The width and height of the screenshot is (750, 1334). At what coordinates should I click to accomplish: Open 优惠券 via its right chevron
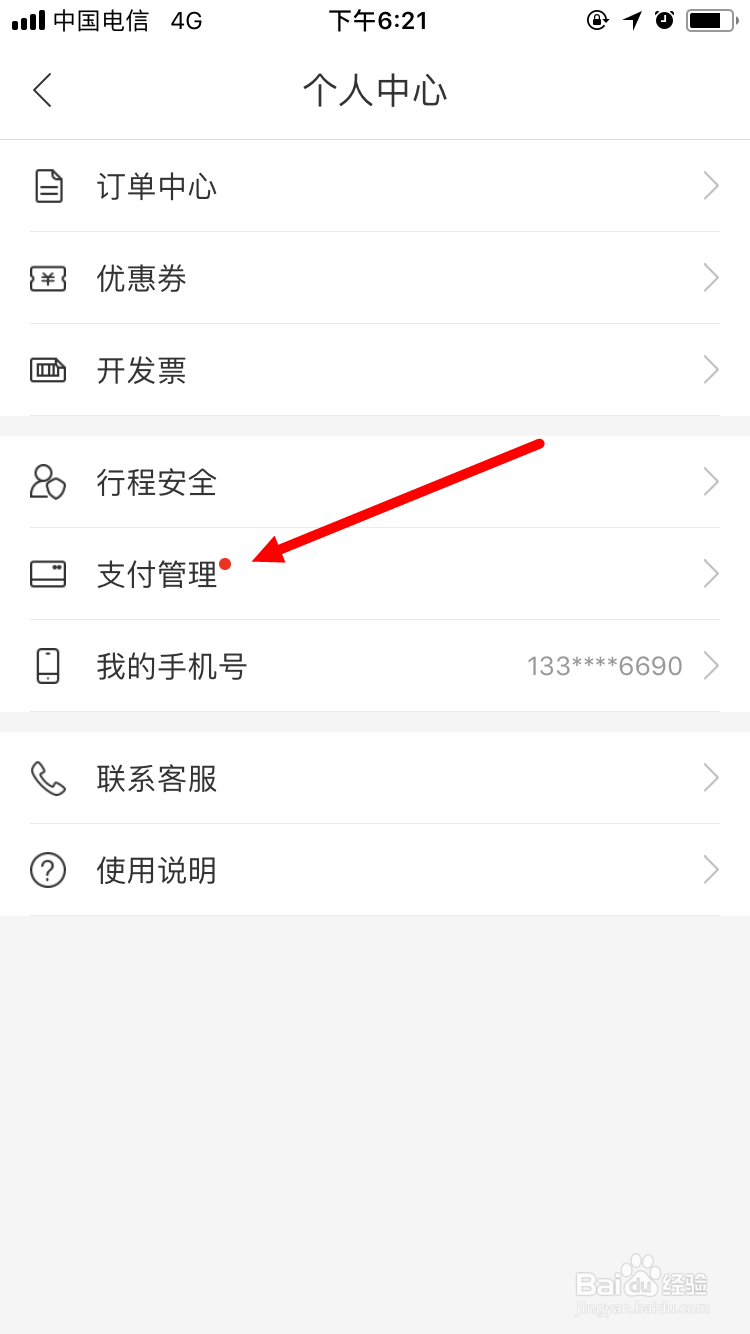click(710, 278)
